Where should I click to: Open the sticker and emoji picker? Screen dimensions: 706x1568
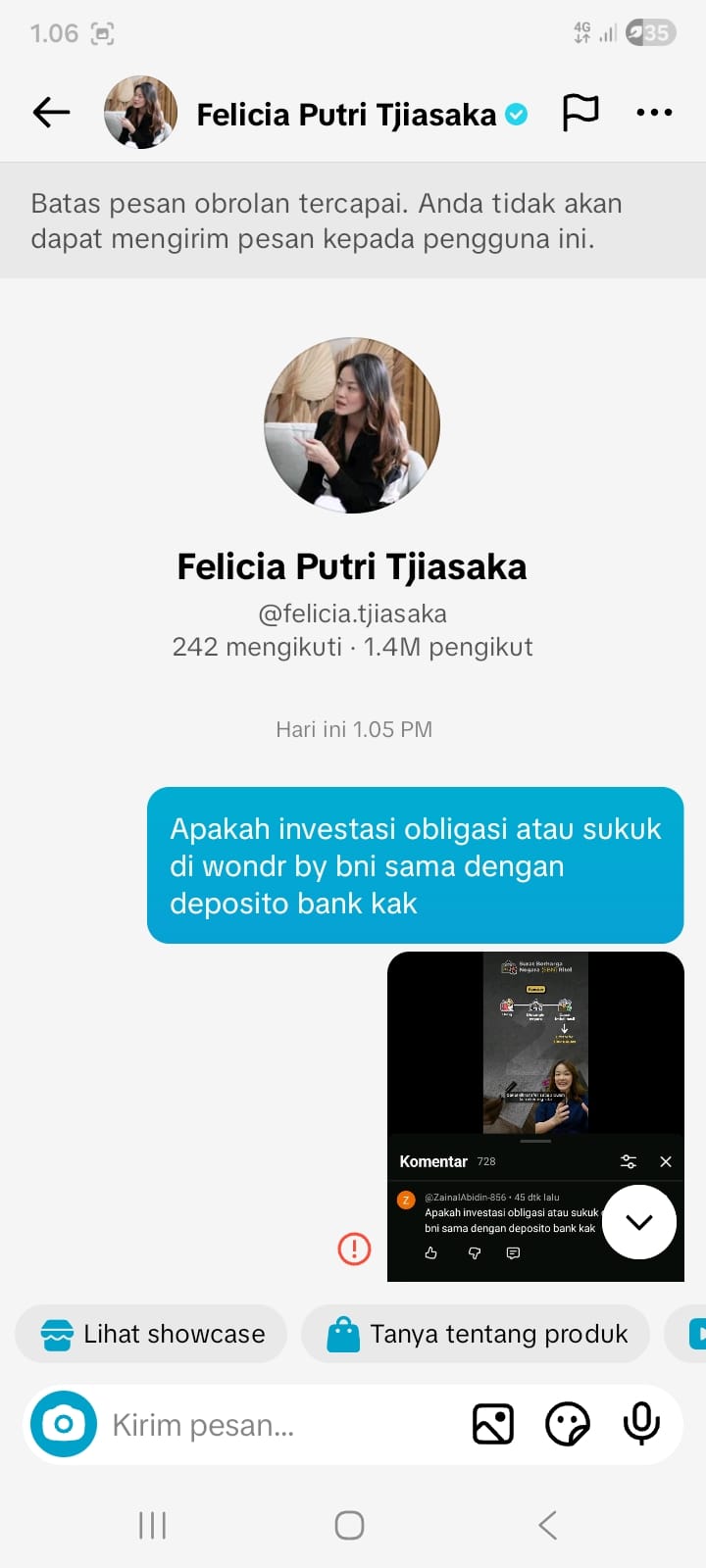567,1424
